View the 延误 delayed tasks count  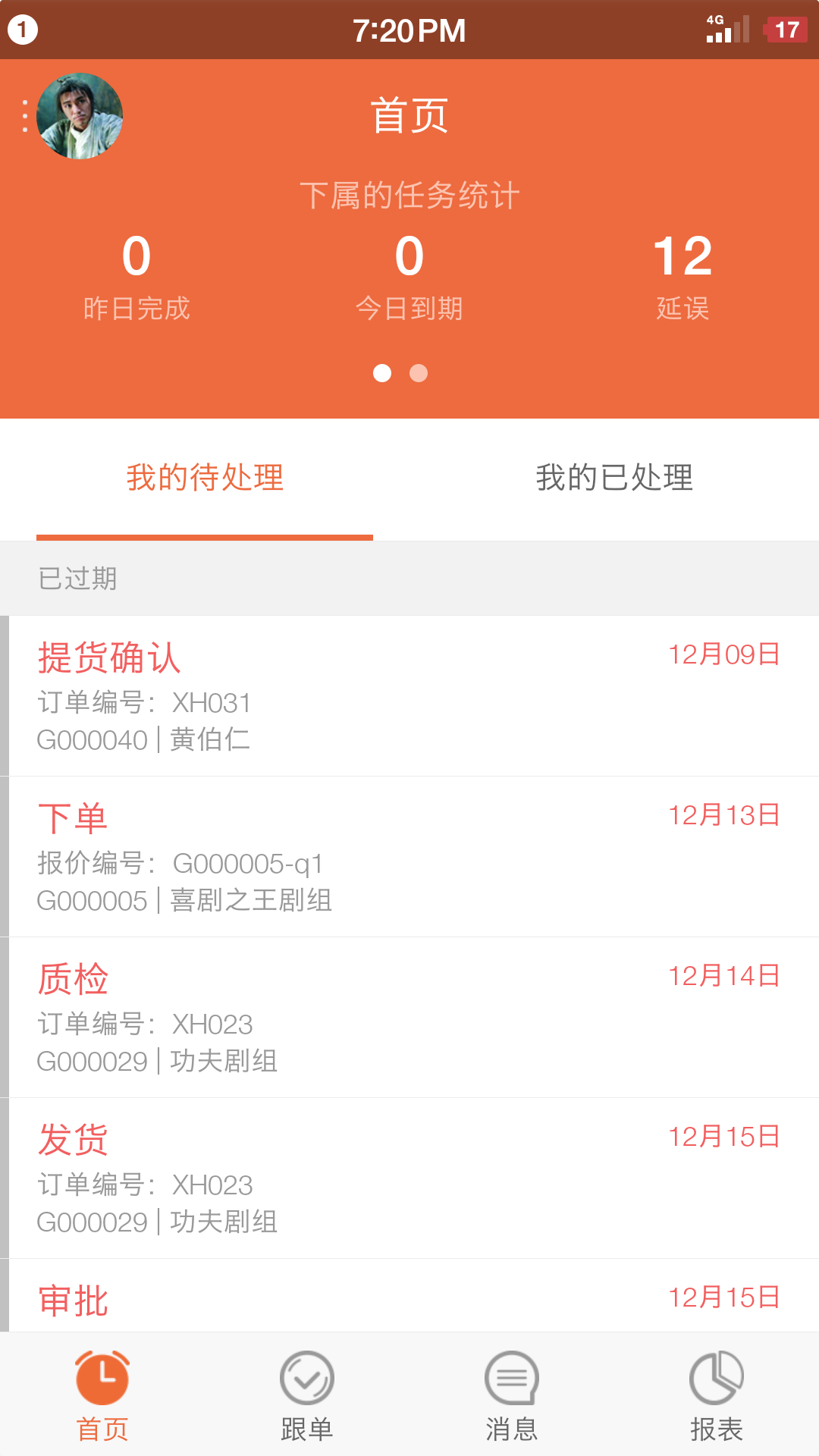pos(682,275)
